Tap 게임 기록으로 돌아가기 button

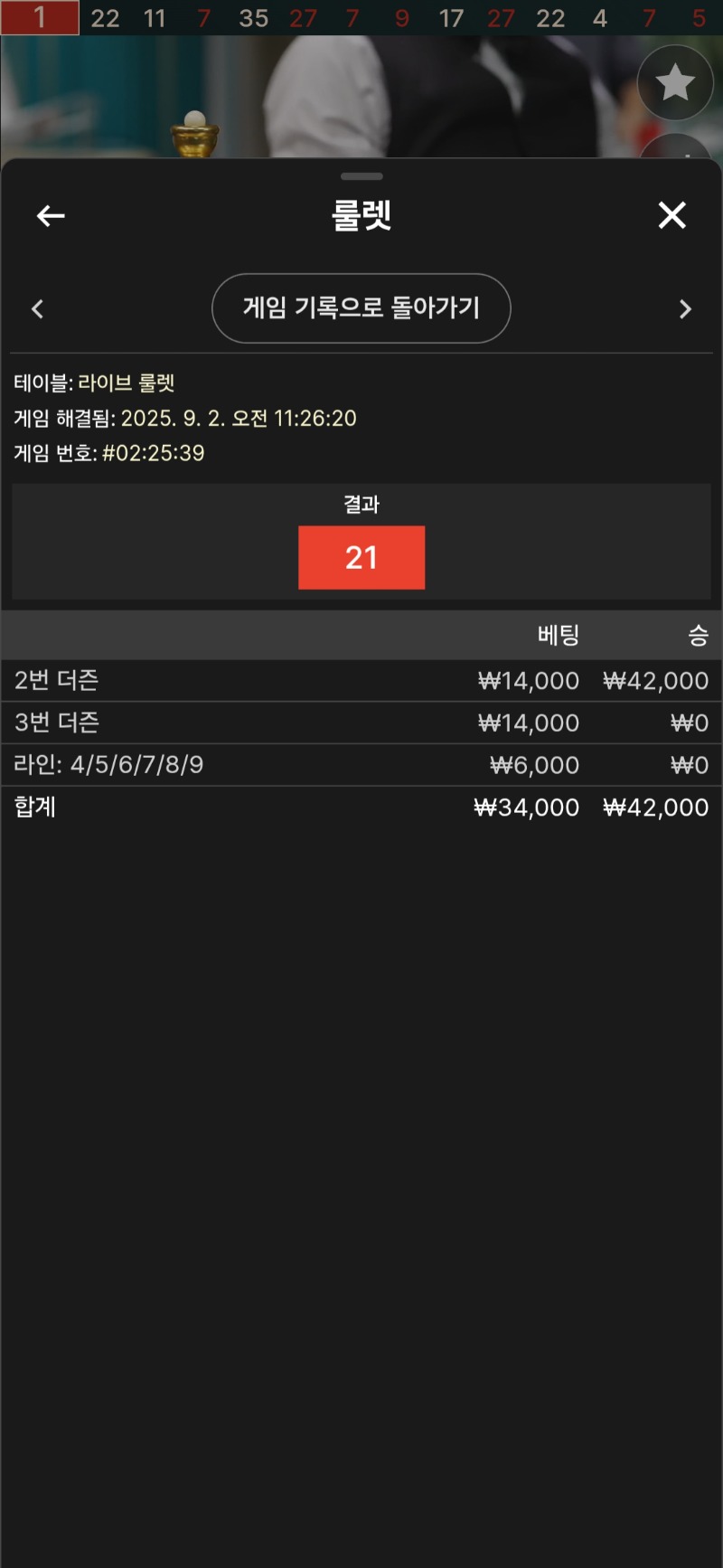tap(361, 308)
